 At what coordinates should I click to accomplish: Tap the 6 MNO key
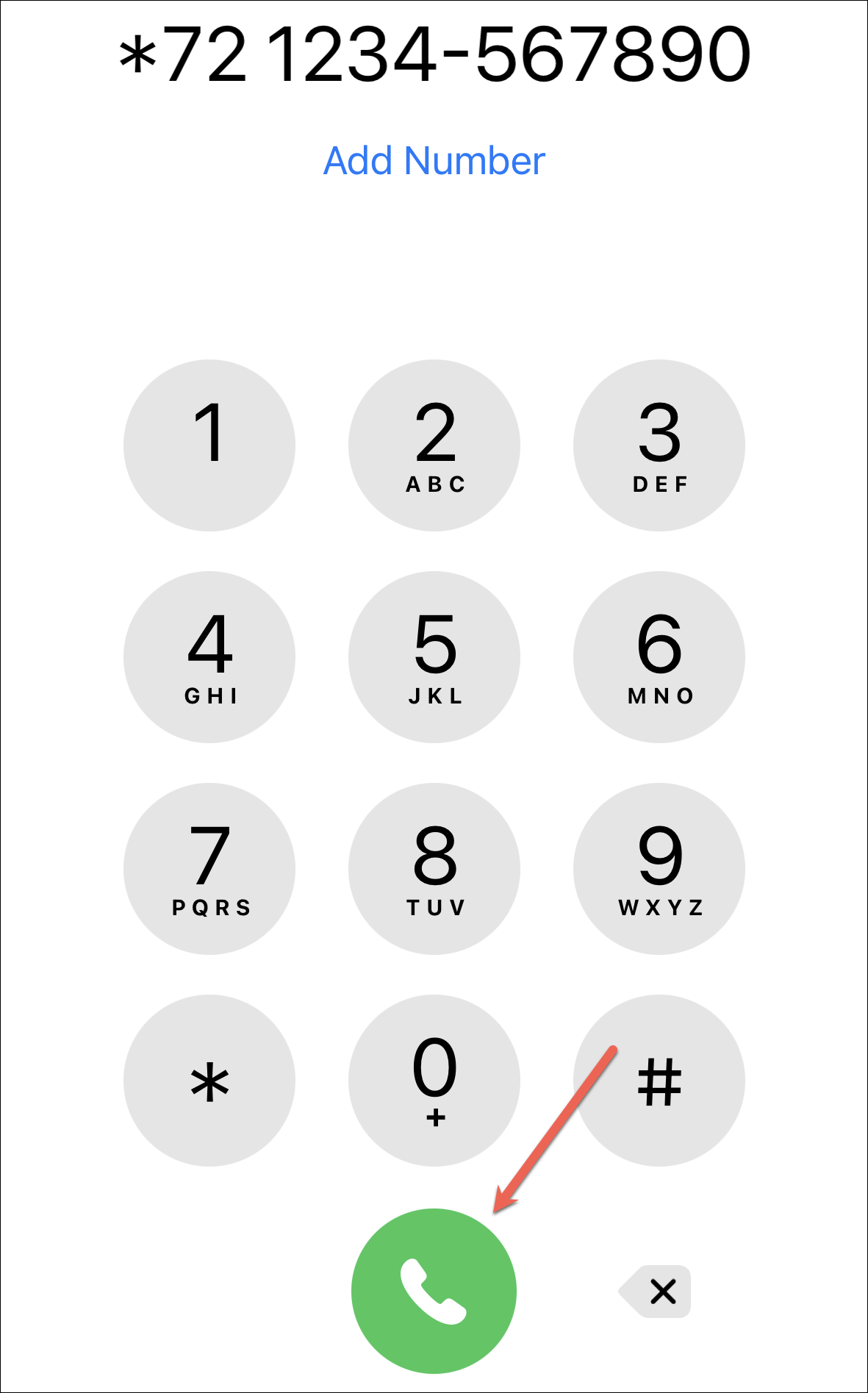(659, 657)
